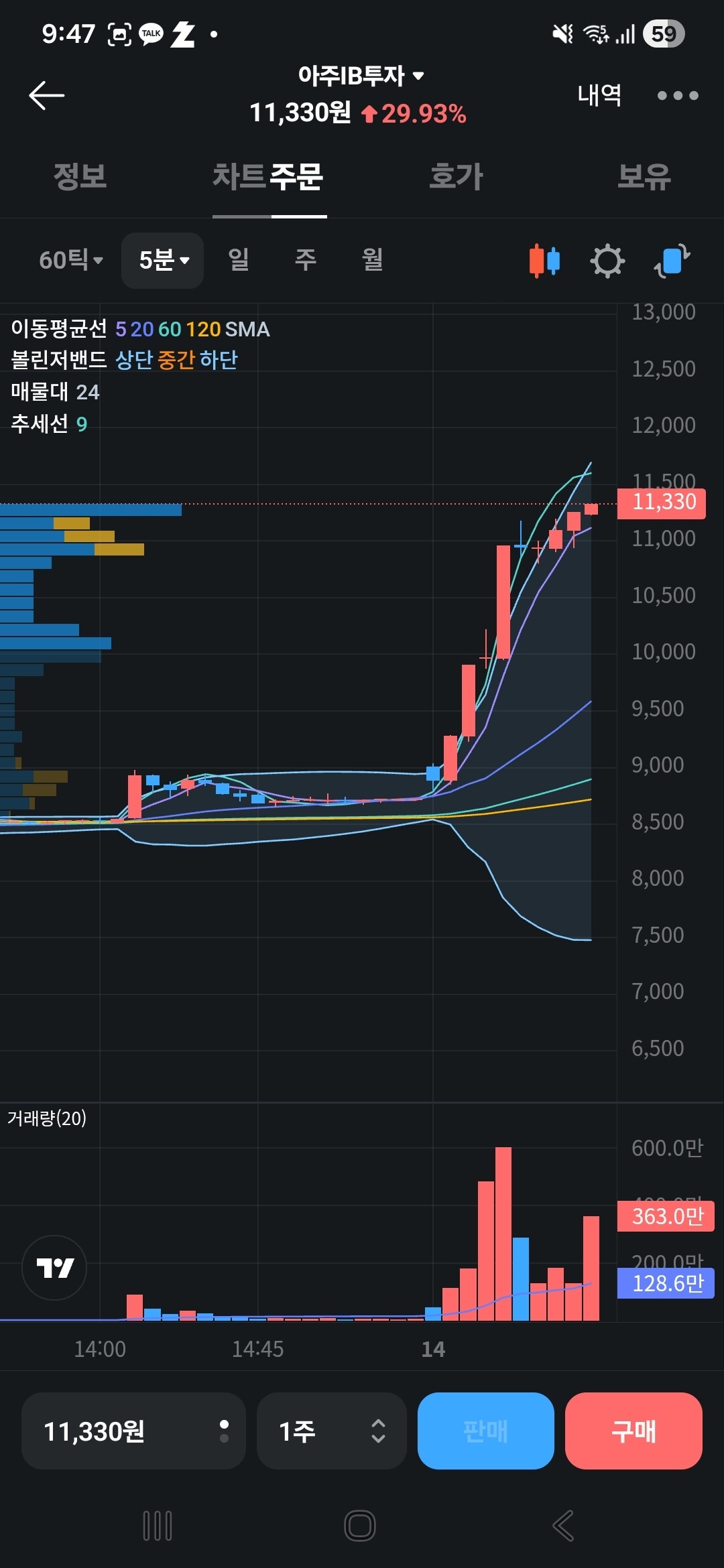Switch the chart to 일 daily

pyautogui.click(x=239, y=259)
